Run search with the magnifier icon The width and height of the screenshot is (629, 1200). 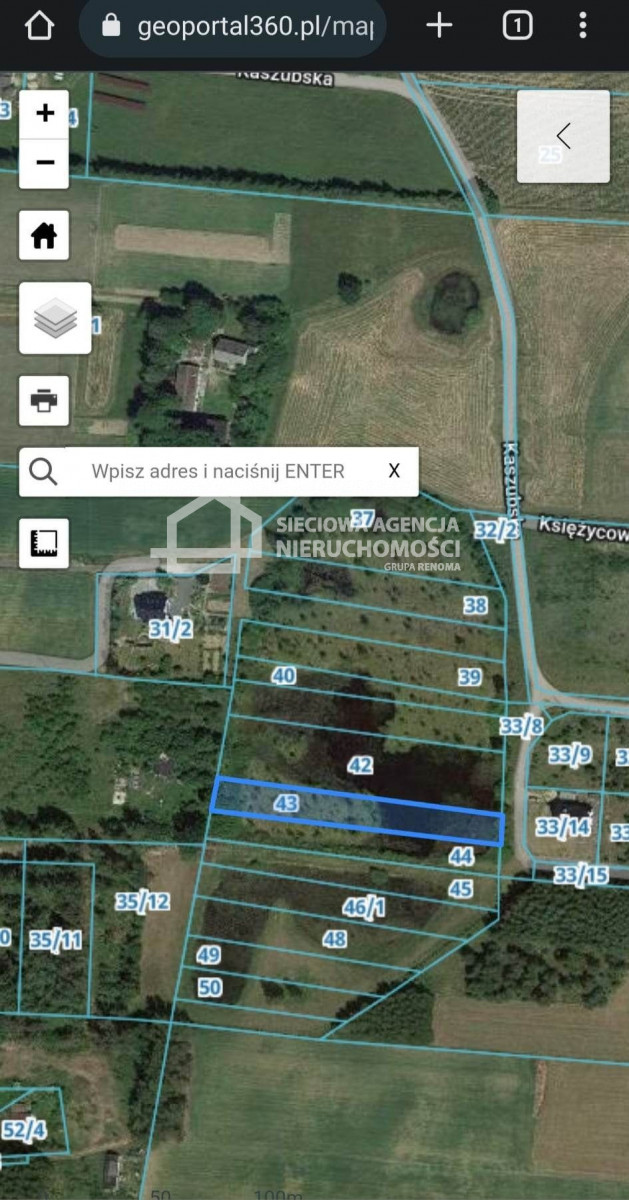coord(43,471)
